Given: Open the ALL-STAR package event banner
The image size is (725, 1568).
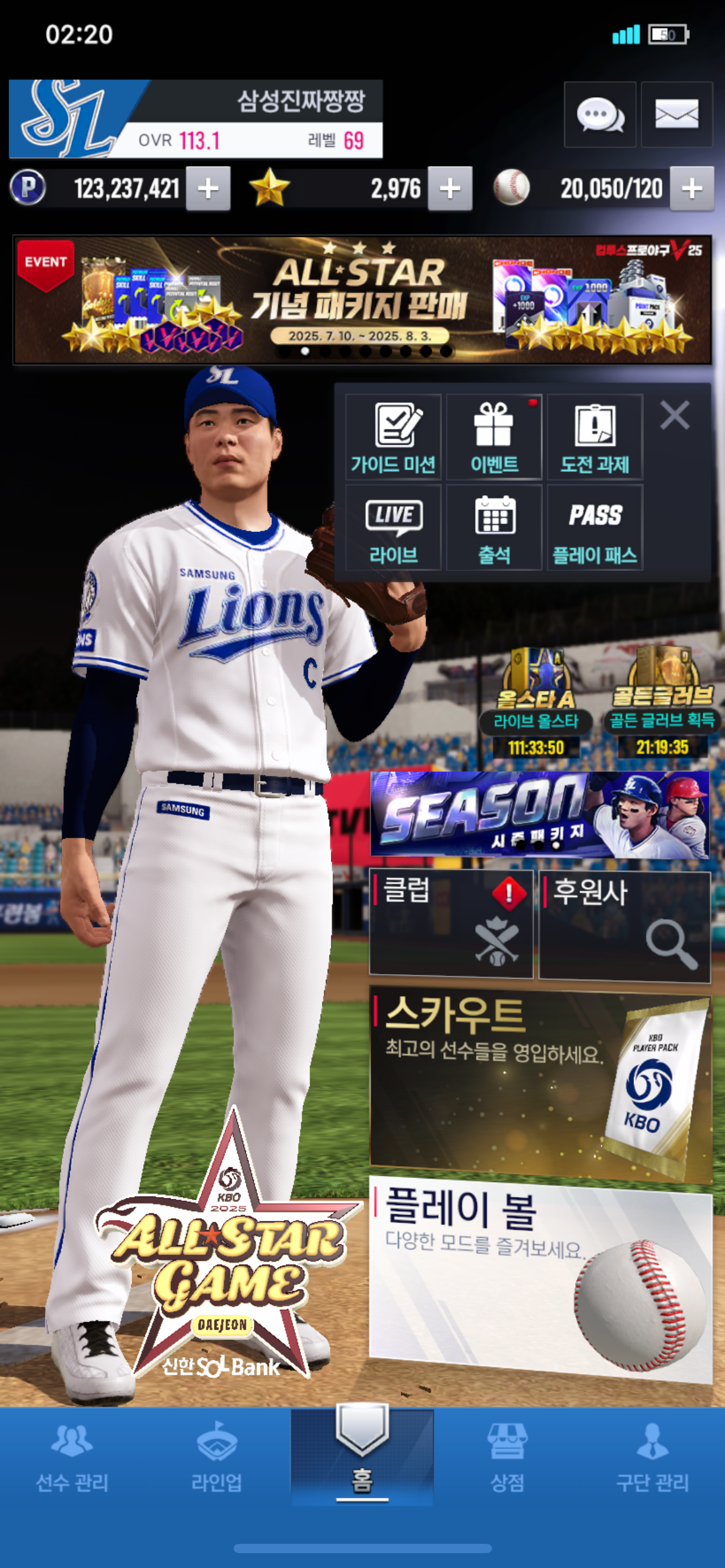Looking at the screenshot, I should click(362, 300).
